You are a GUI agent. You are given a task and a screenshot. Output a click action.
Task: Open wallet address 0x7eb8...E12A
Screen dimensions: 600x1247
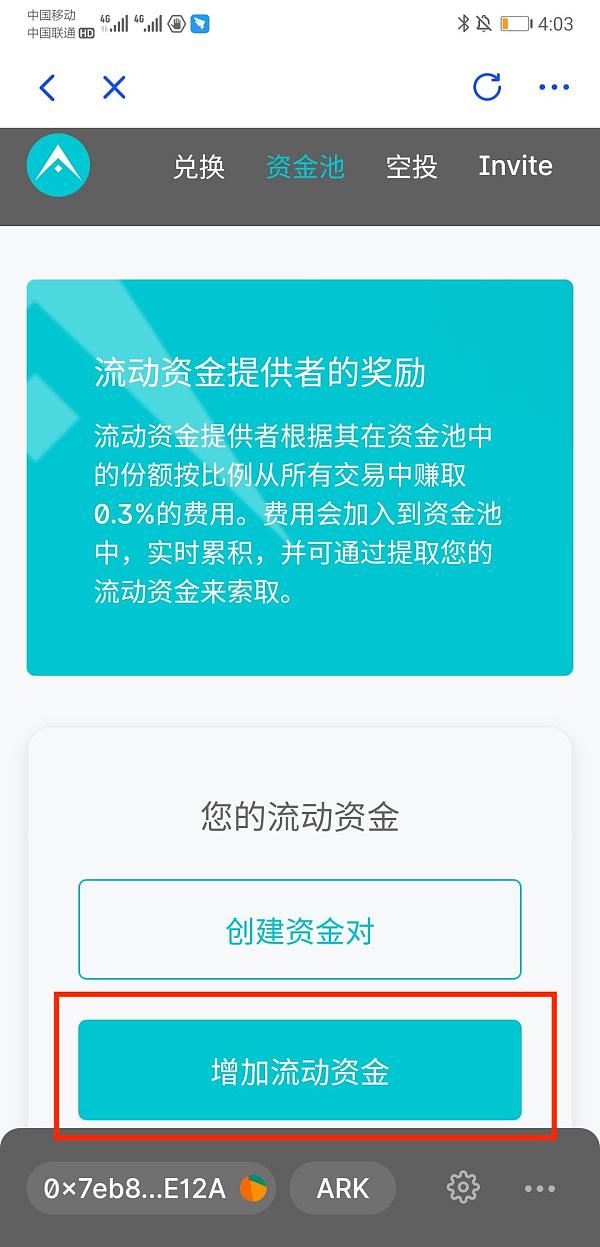151,1188
